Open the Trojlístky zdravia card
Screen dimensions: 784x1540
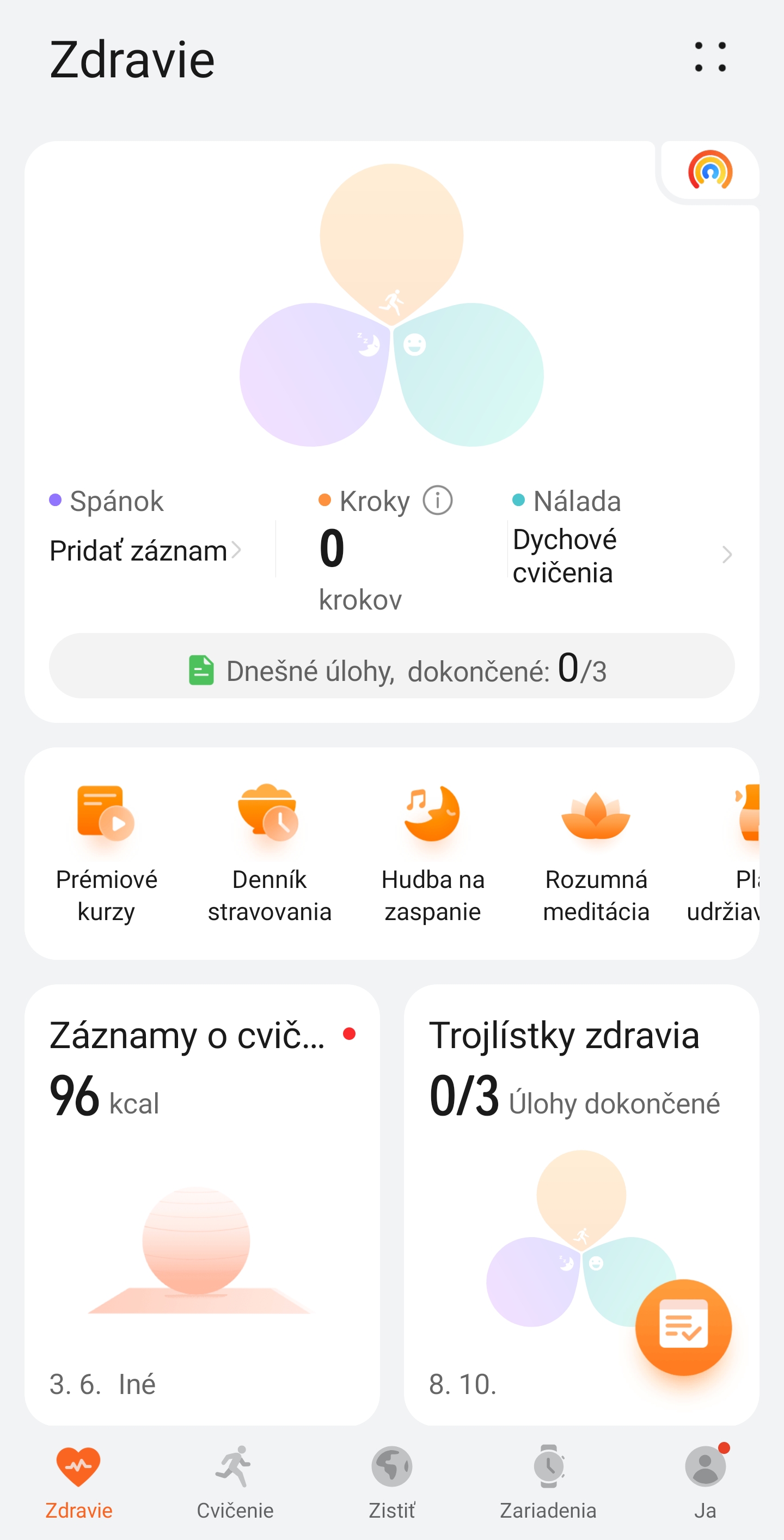(538, 1136)
